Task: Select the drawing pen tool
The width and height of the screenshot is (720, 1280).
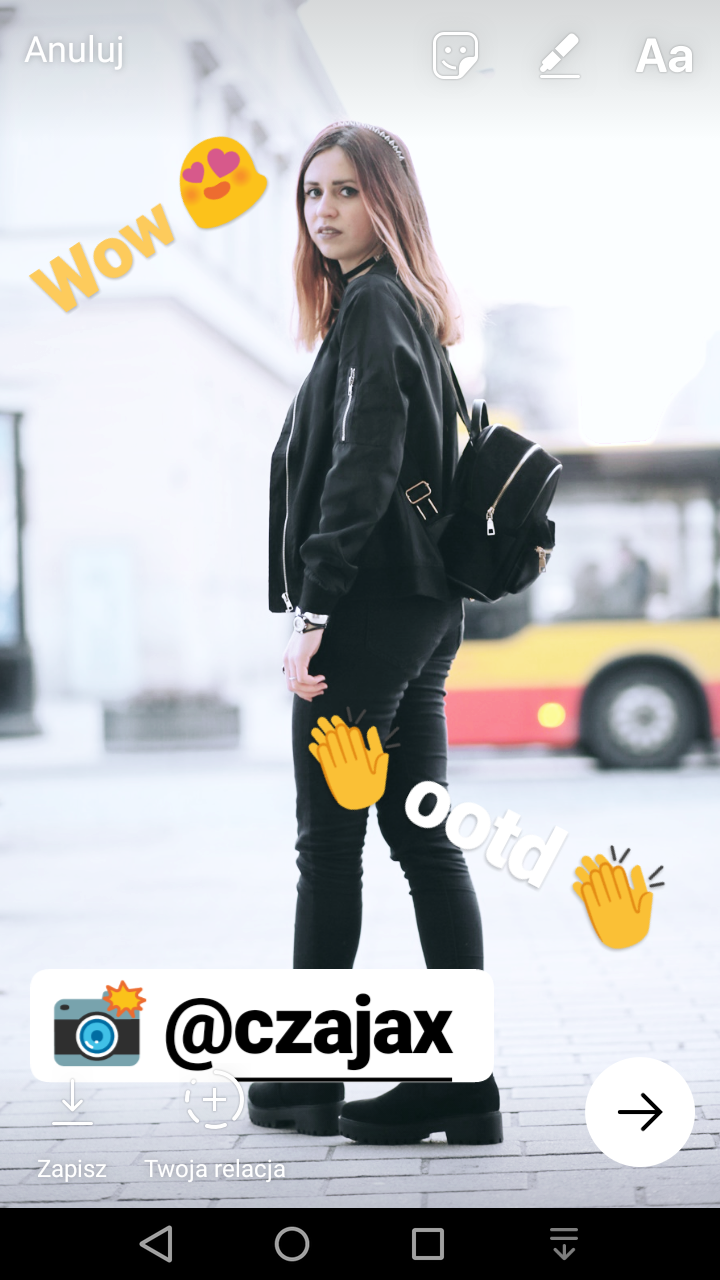Action: [559, 55]
